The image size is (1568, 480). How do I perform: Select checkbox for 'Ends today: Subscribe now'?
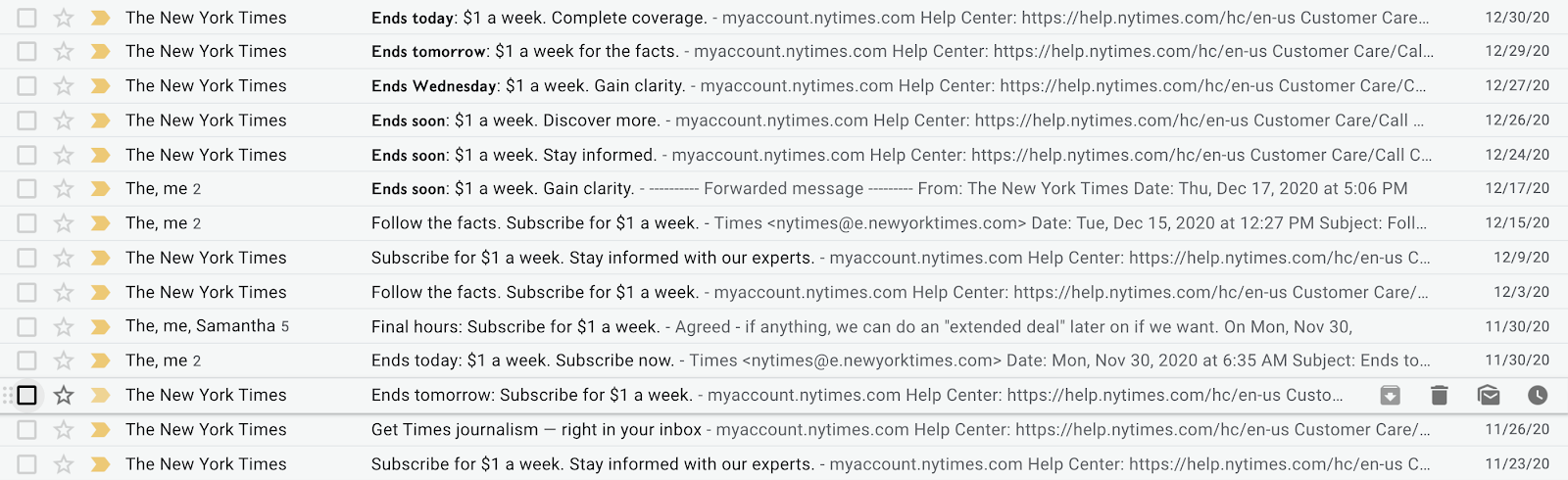point(27,360)
